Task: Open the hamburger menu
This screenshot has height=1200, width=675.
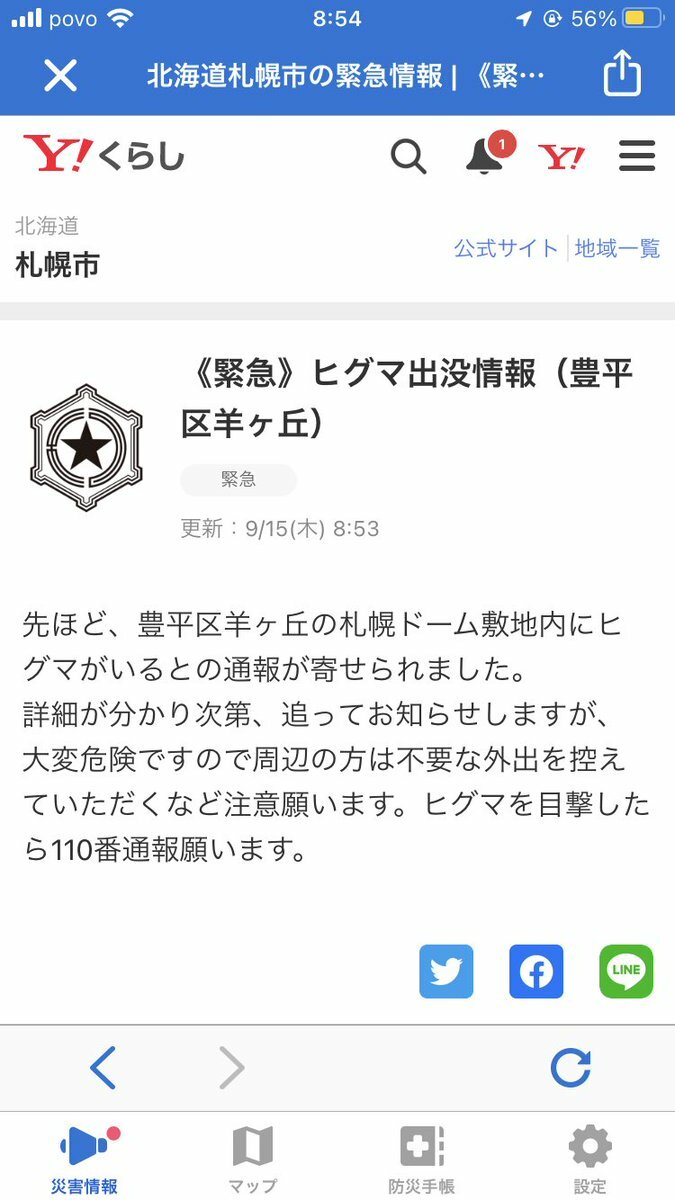Action: pos(637,157)
